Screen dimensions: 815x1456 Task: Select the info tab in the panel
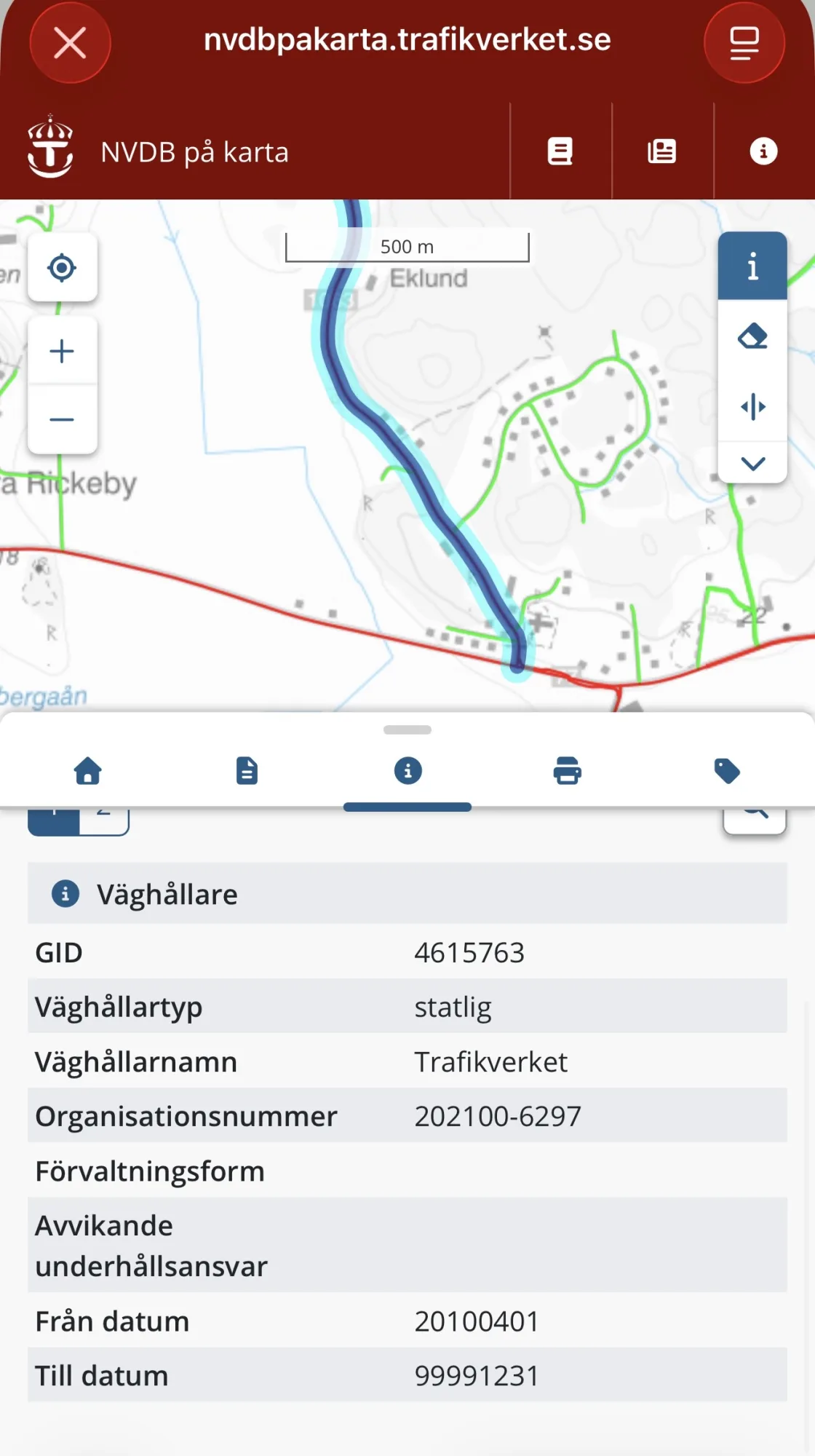pyautogui.click(x=407, y=770)
